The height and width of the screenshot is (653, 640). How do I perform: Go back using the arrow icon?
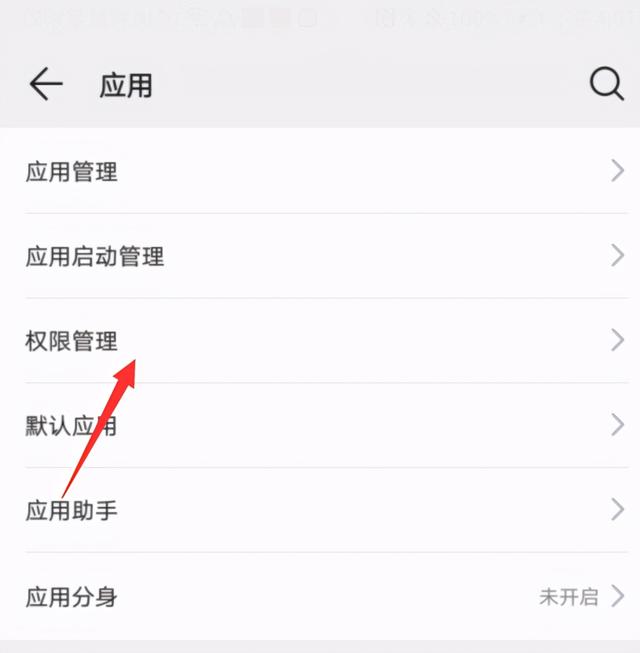46,84
